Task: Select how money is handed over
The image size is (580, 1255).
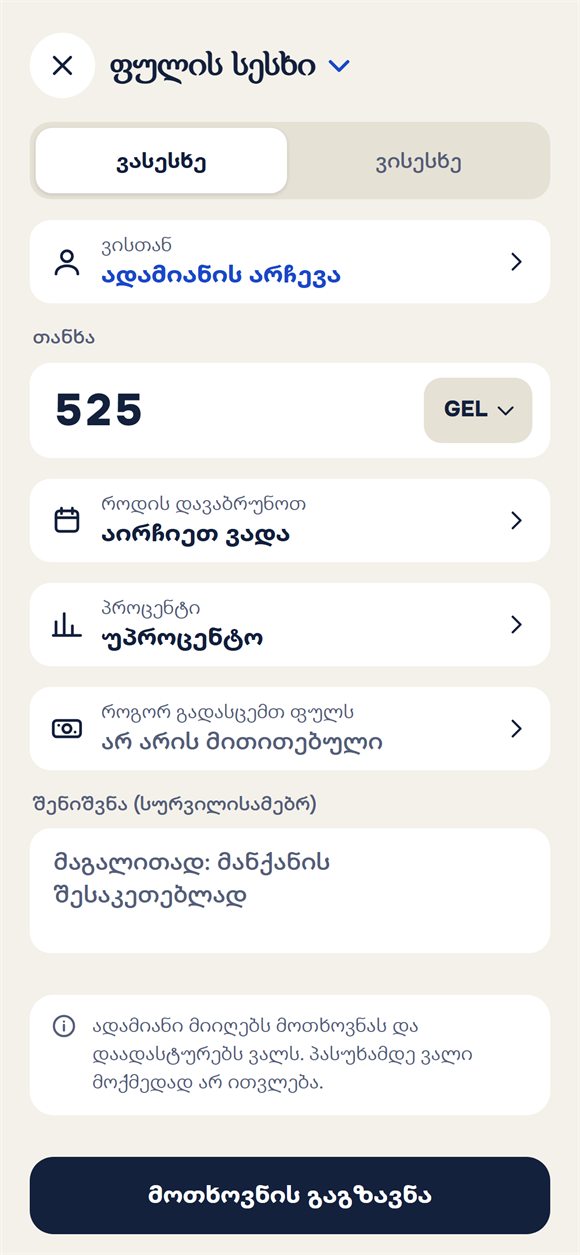Action: point(290,728)
